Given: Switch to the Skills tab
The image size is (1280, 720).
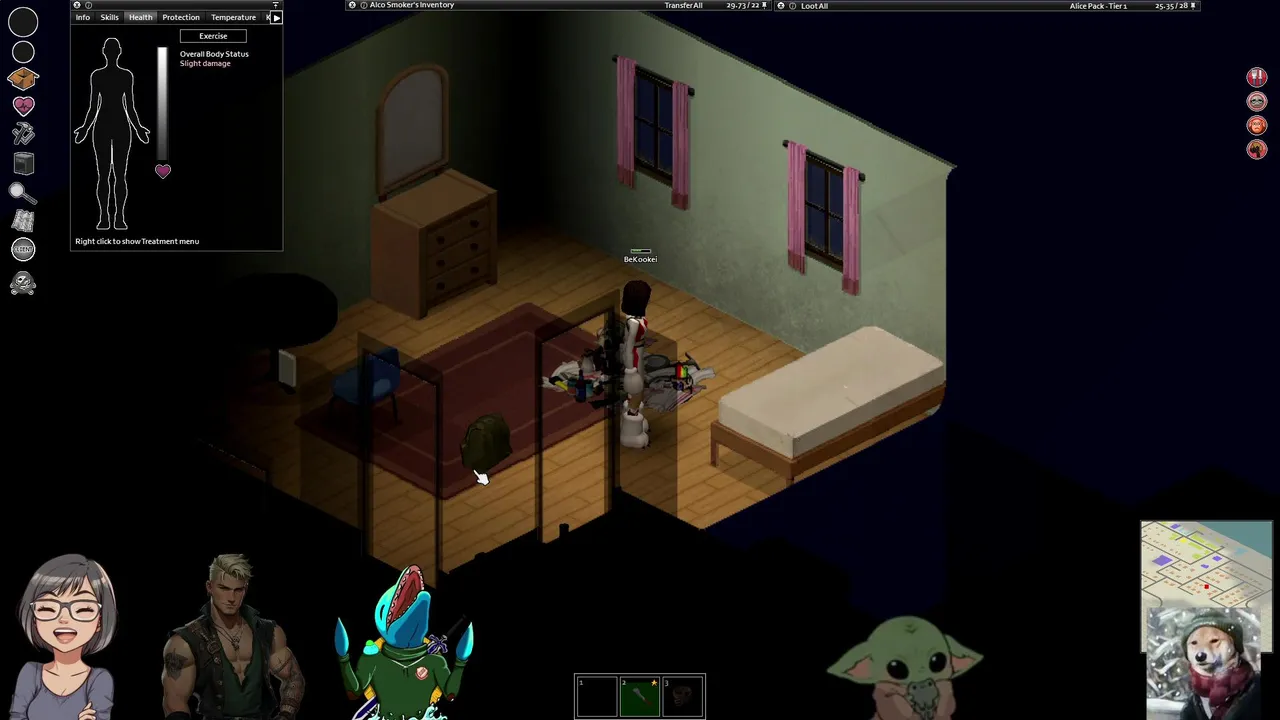Looking at the screenshot, I should click(109, 17).
